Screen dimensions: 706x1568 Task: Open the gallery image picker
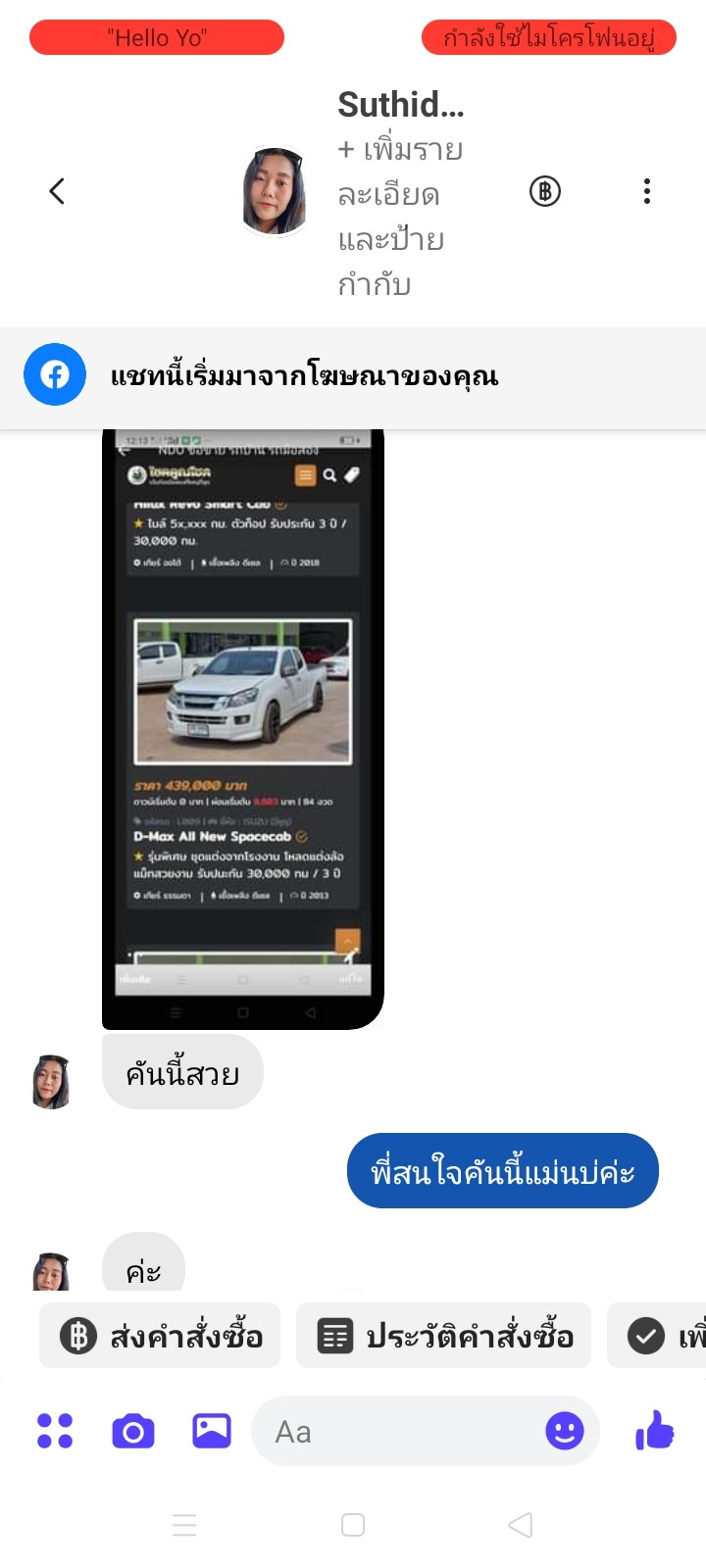click(x=212, y=1431)
